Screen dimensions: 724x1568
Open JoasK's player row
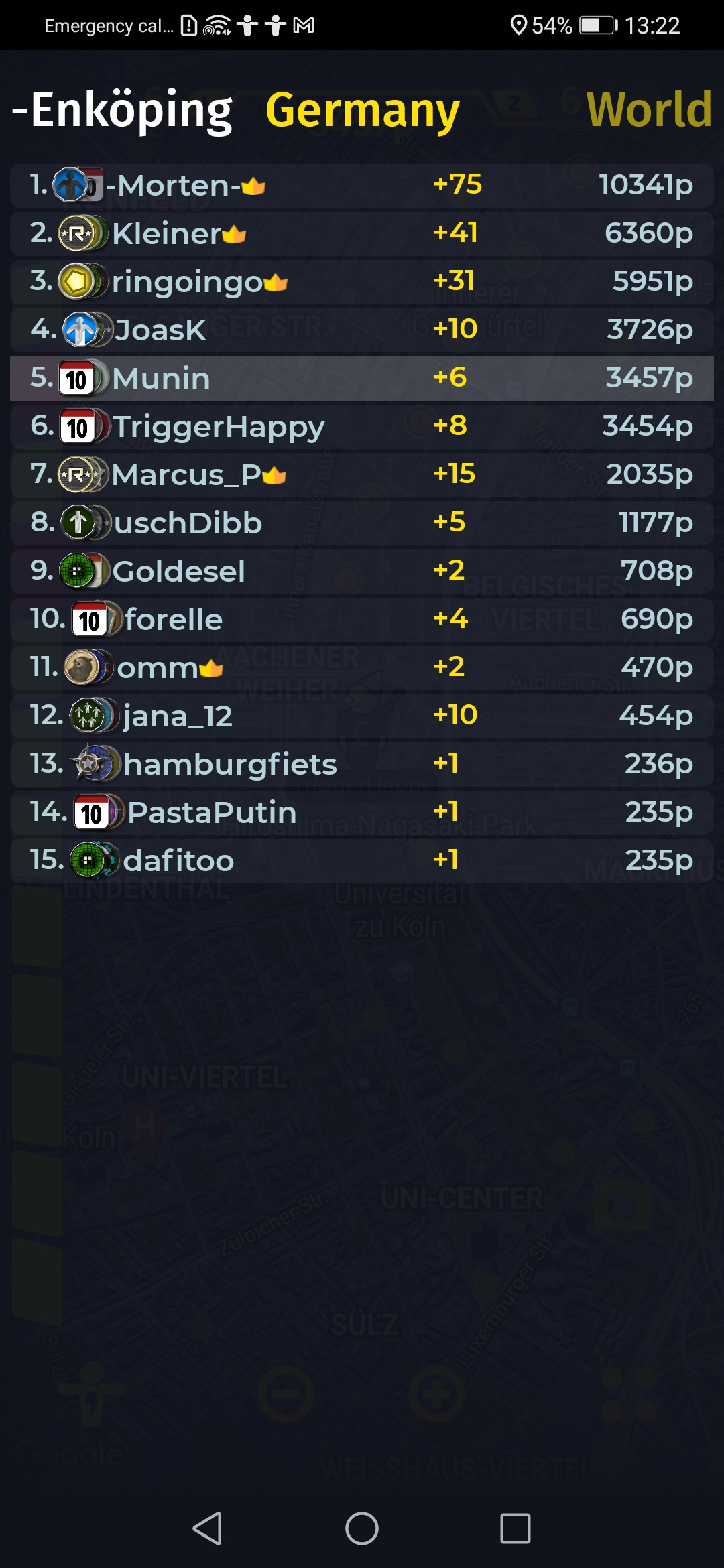362,330
